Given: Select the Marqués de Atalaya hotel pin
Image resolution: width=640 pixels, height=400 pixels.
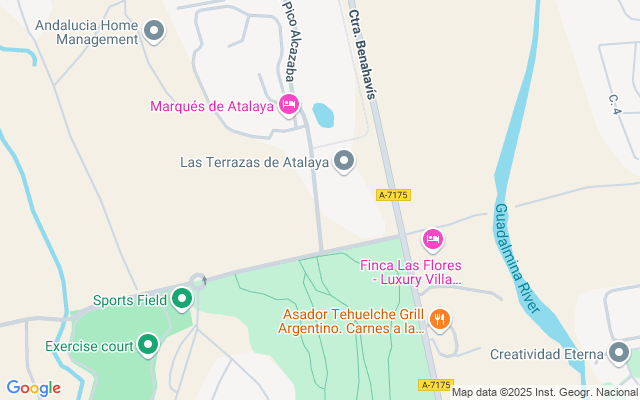Looking at the screenshot, I should [x=289, y=105].
